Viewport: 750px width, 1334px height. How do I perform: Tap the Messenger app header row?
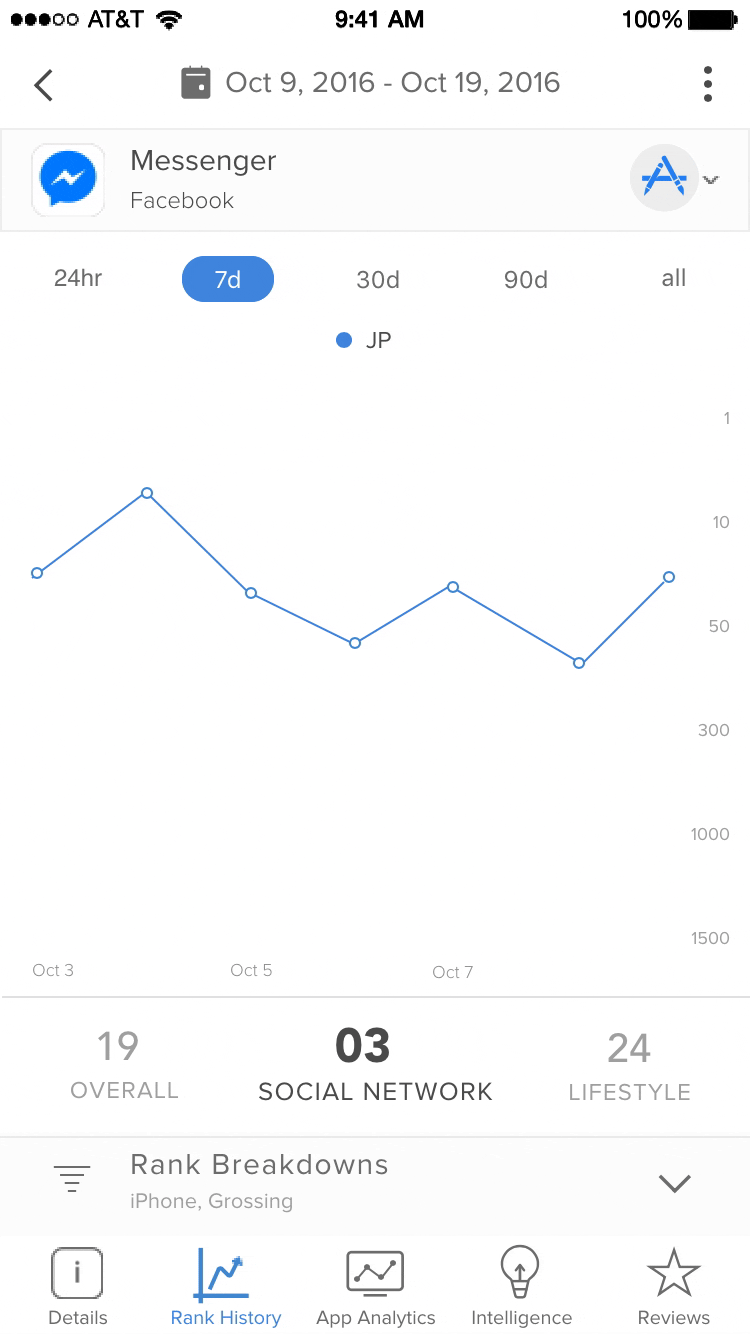(300, 180)
